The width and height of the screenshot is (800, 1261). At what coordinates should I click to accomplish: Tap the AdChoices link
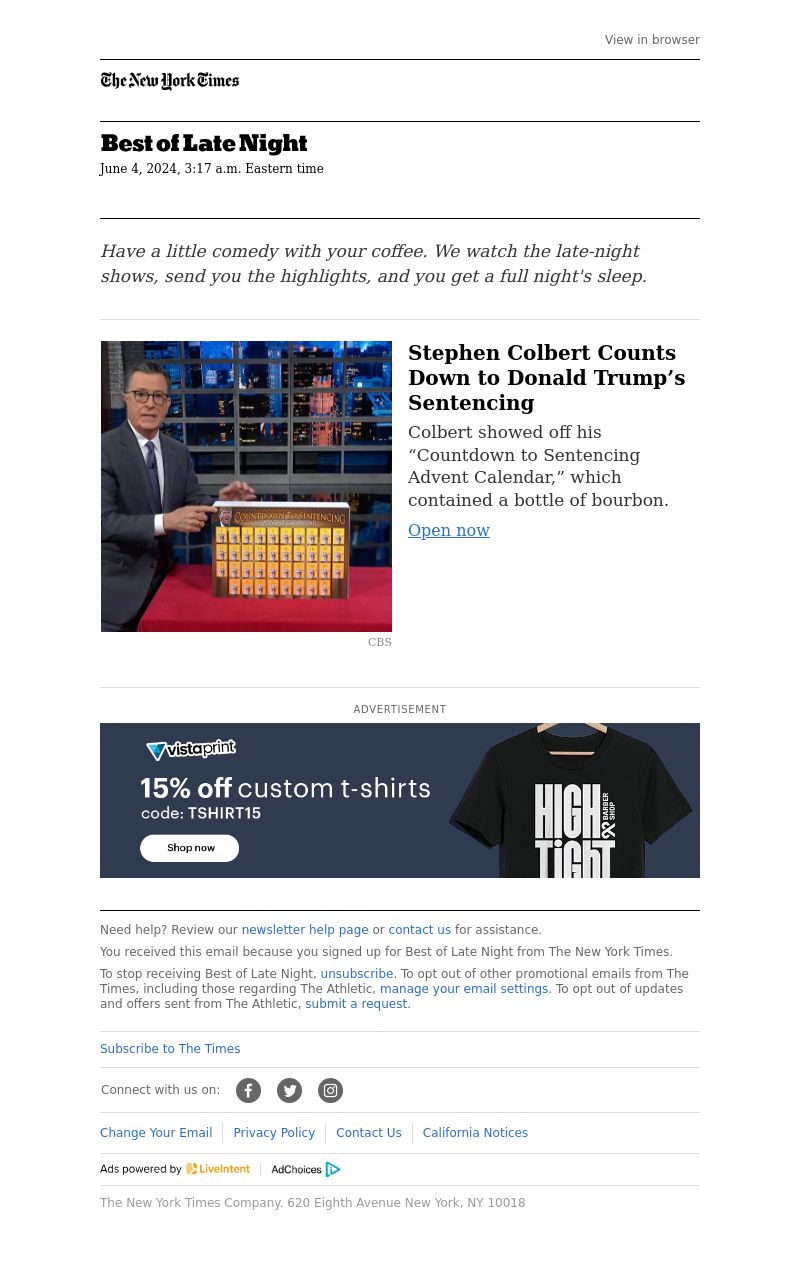tap(305, 1169)
